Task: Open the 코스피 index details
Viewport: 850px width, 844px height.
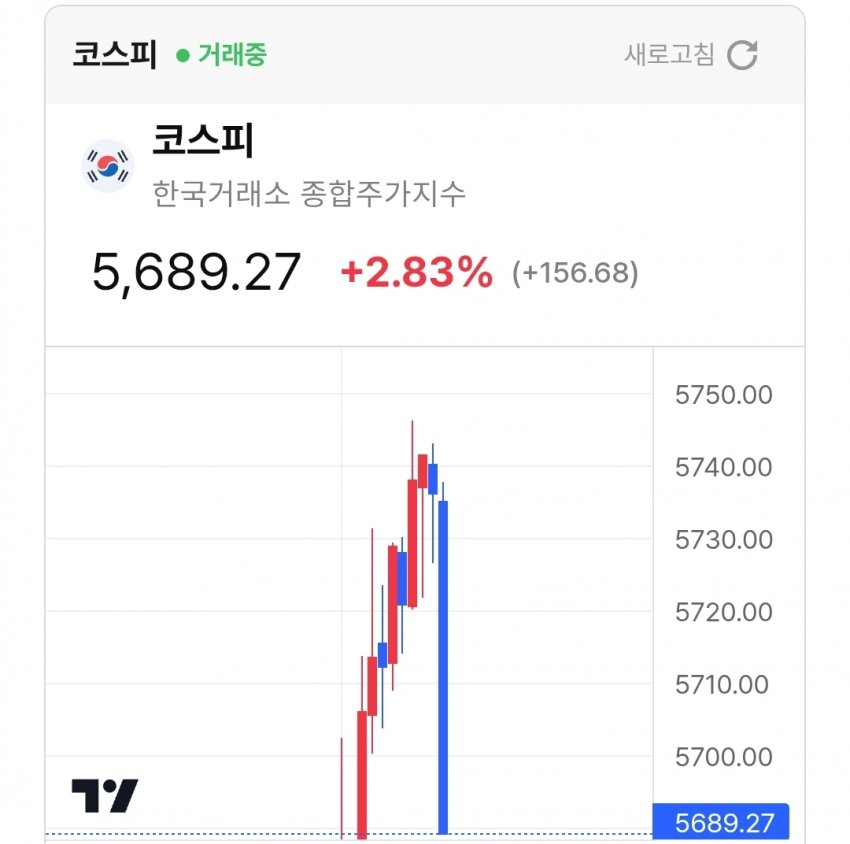Action: point(203,141)
